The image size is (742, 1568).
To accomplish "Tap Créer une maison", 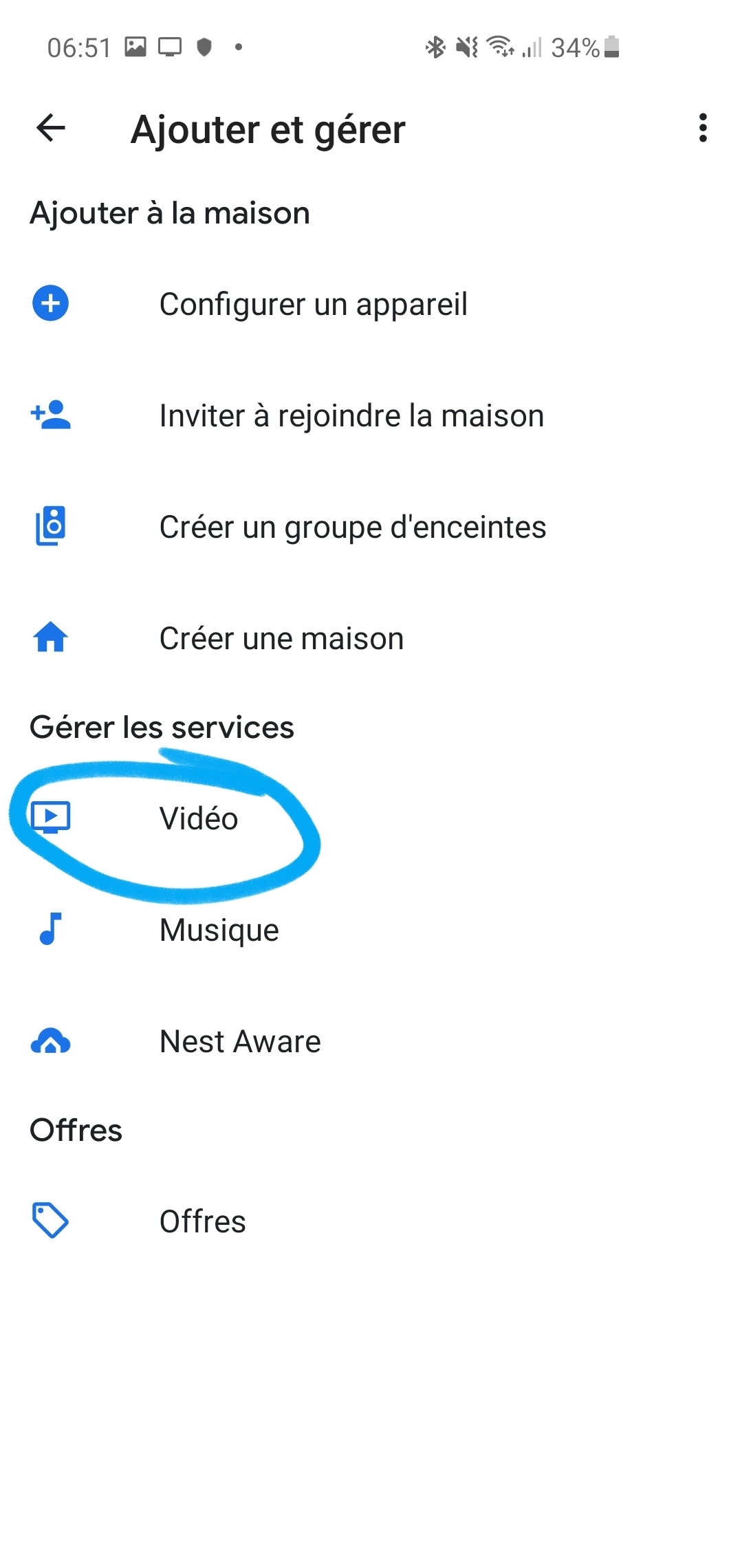I will (x=371, y=638).
